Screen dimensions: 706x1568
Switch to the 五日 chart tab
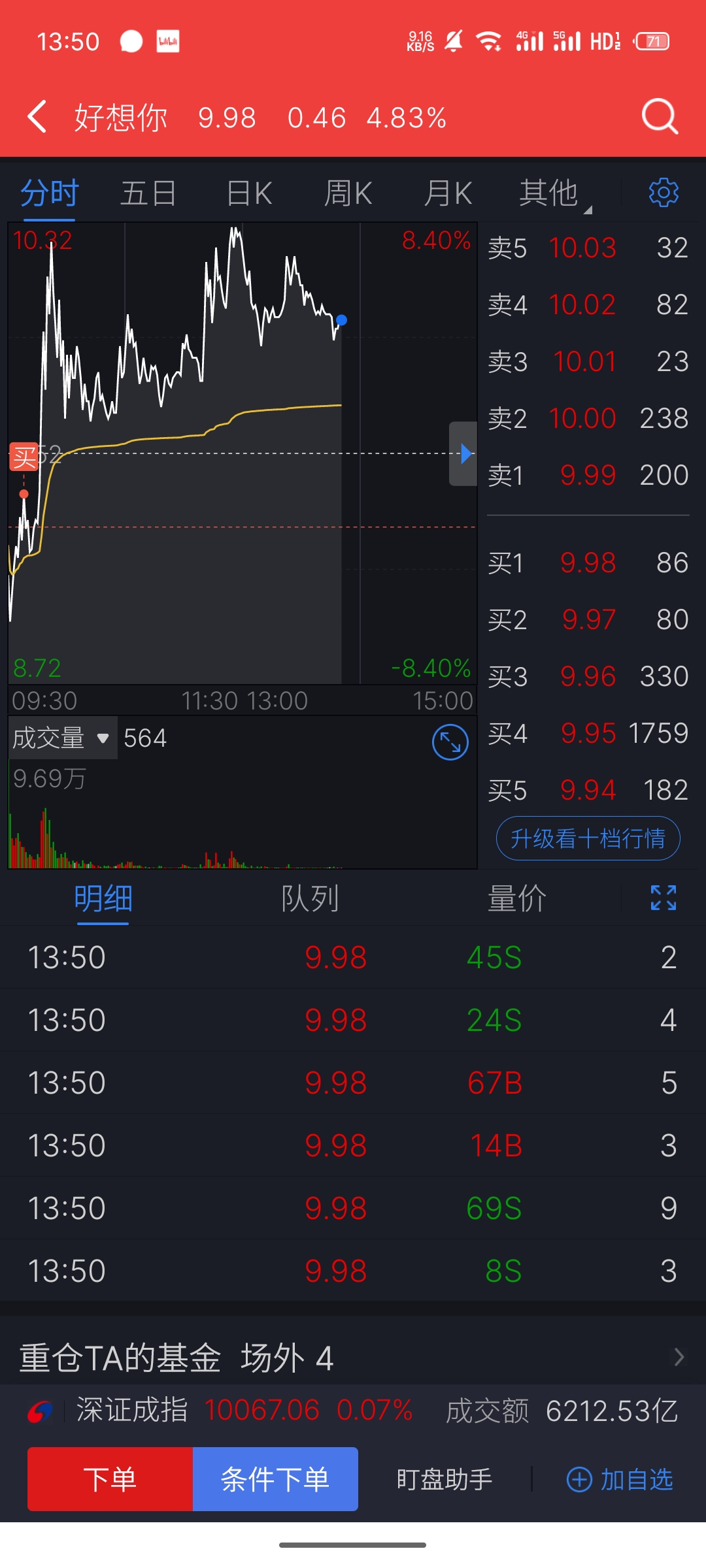coord(148,194)
